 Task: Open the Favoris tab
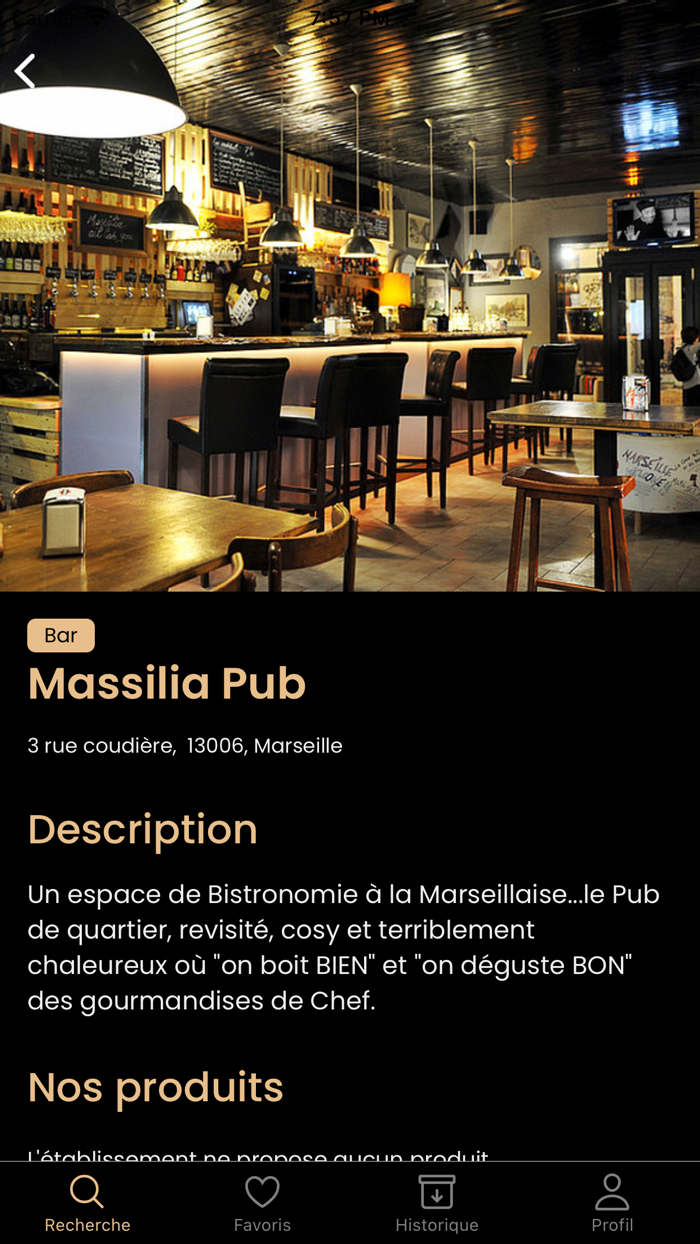pos(262,1203)
